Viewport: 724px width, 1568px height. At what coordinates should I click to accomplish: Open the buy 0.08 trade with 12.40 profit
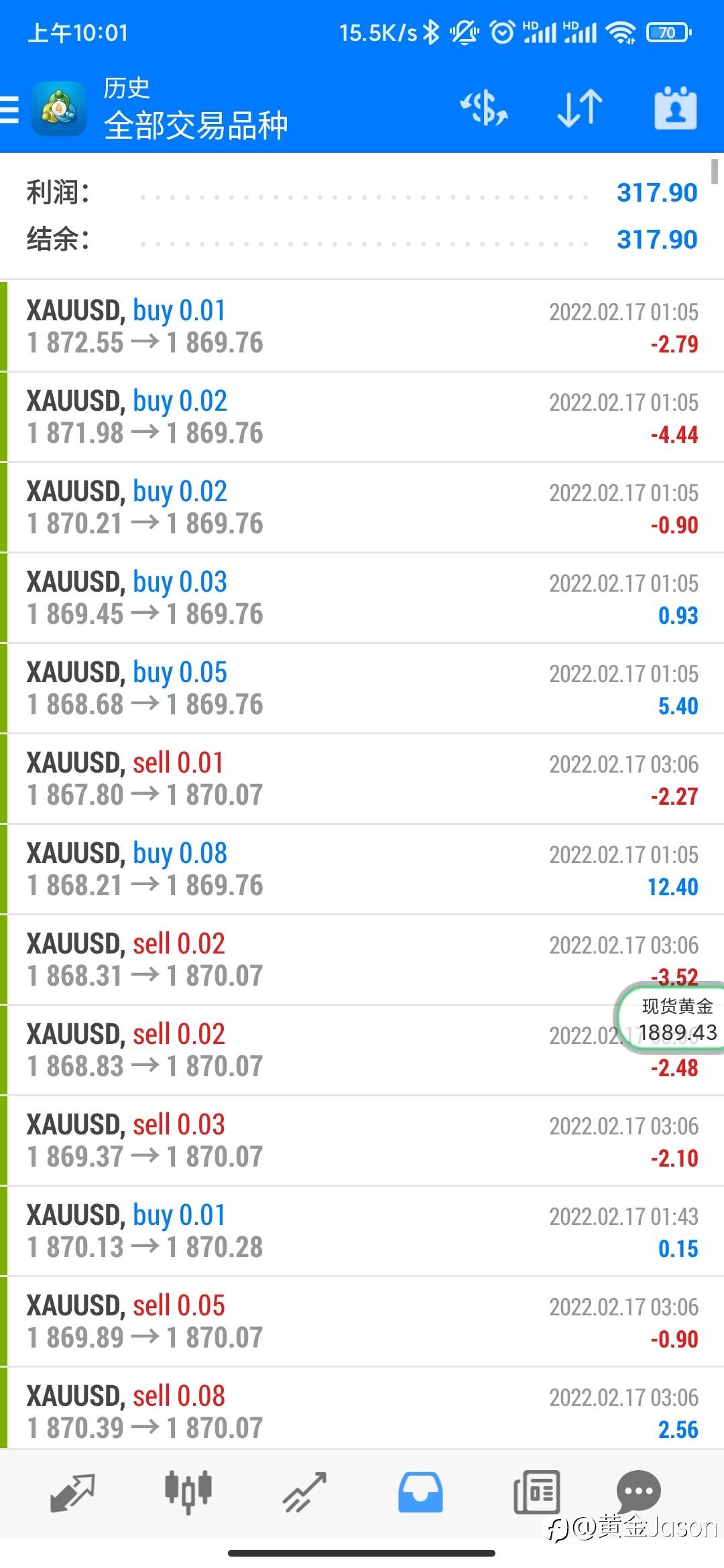point(362,869)
